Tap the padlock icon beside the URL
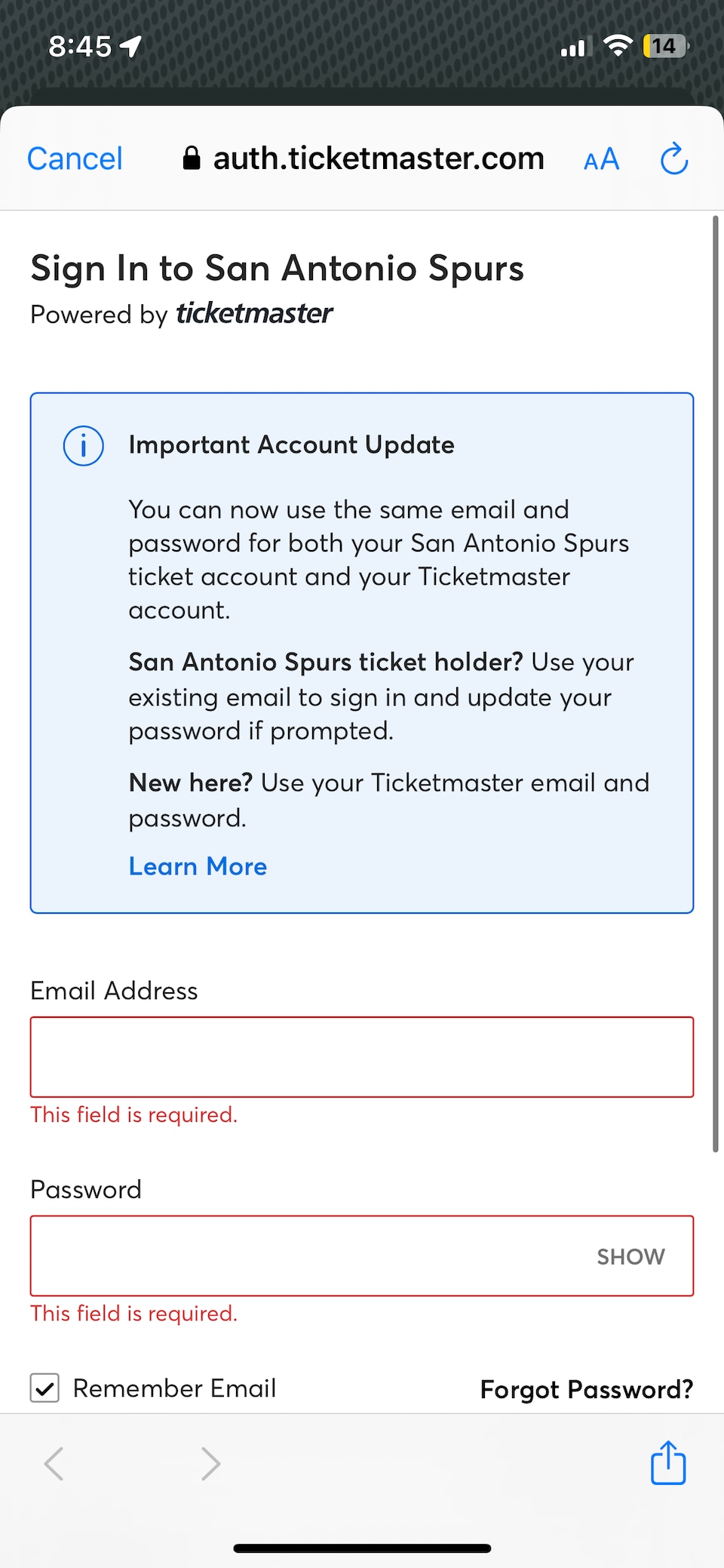Screen dimensions: 724x1568 click(191, 158)
